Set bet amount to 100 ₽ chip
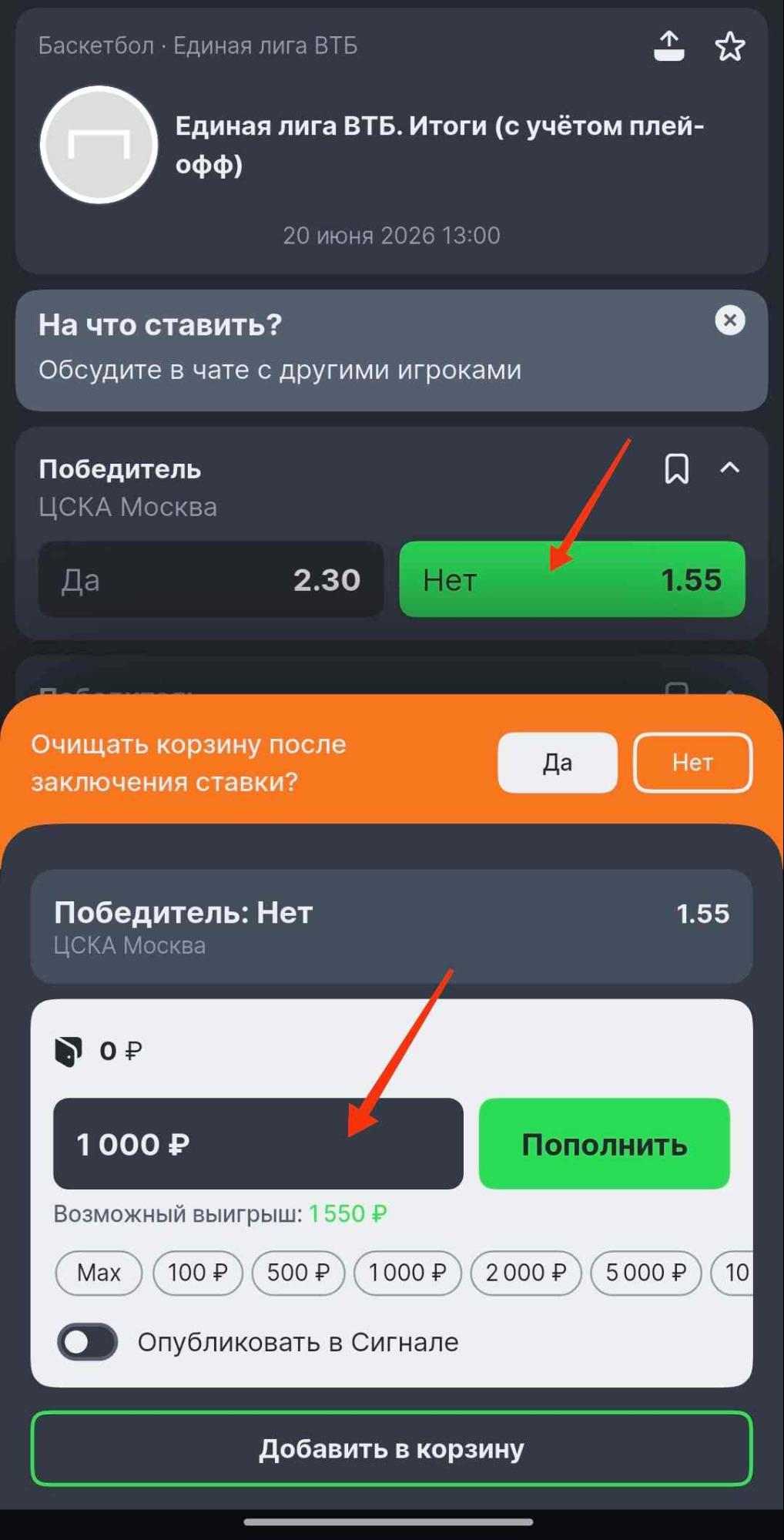The height and width of the screenshot is (1540, 784). click(x=198, y=1273)
